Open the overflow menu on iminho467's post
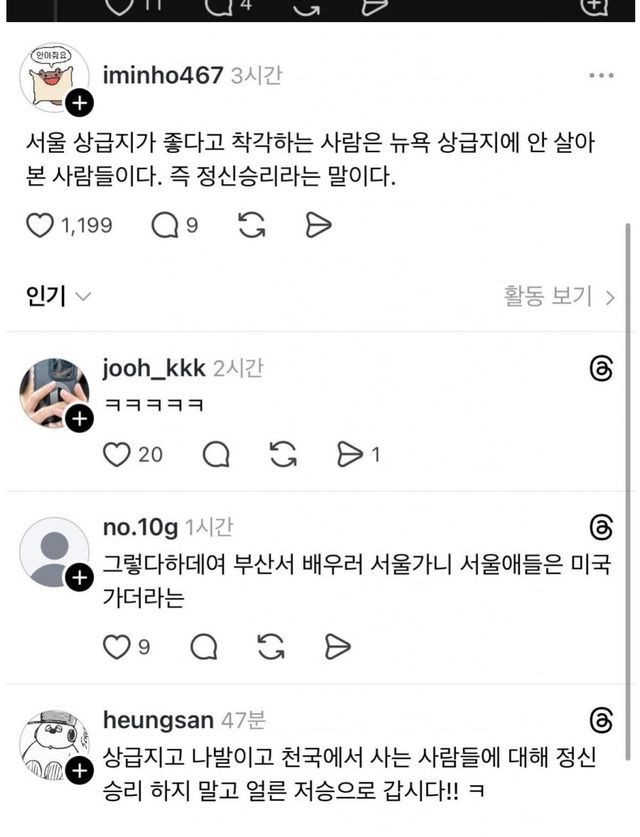This screenshot has height=837, width=640. (x=601, y=76)
